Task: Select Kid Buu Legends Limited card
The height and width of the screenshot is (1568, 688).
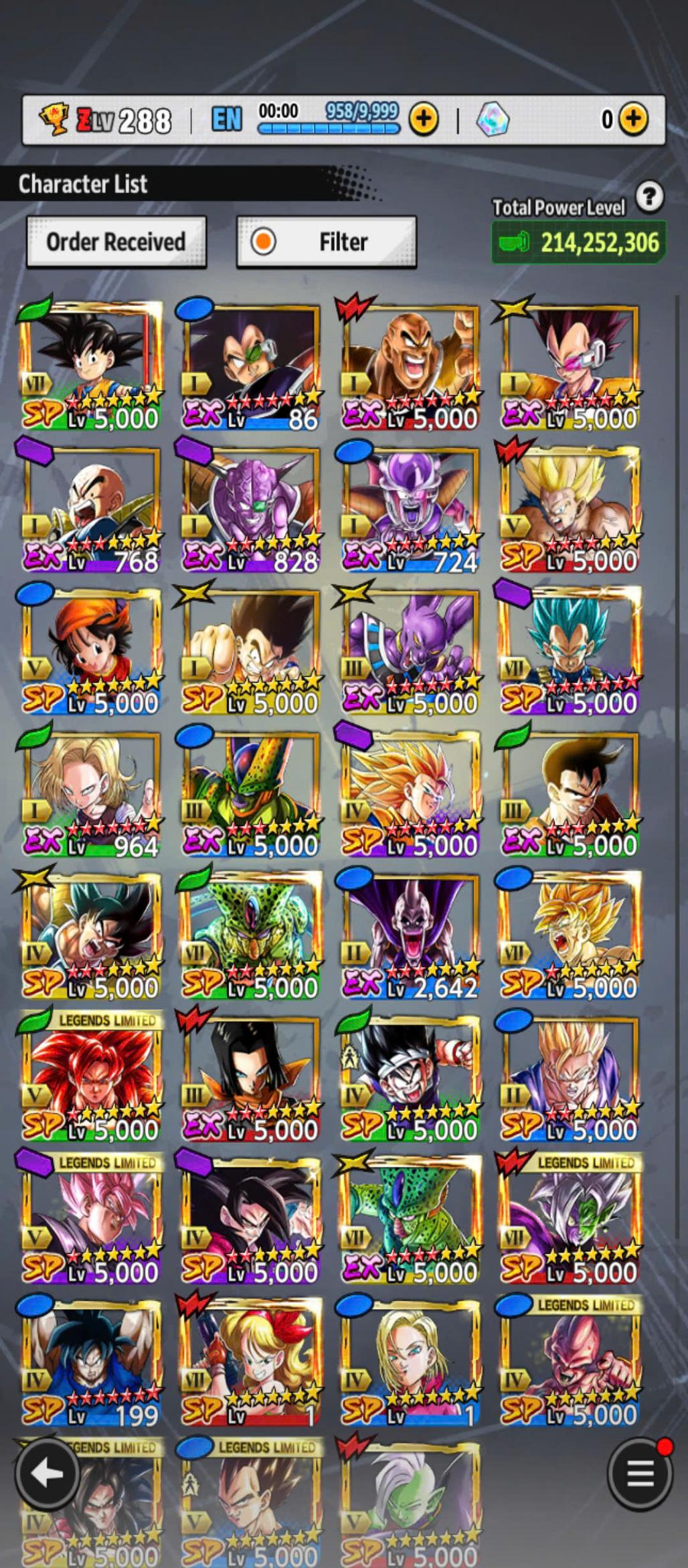Action: [569, 1362]
